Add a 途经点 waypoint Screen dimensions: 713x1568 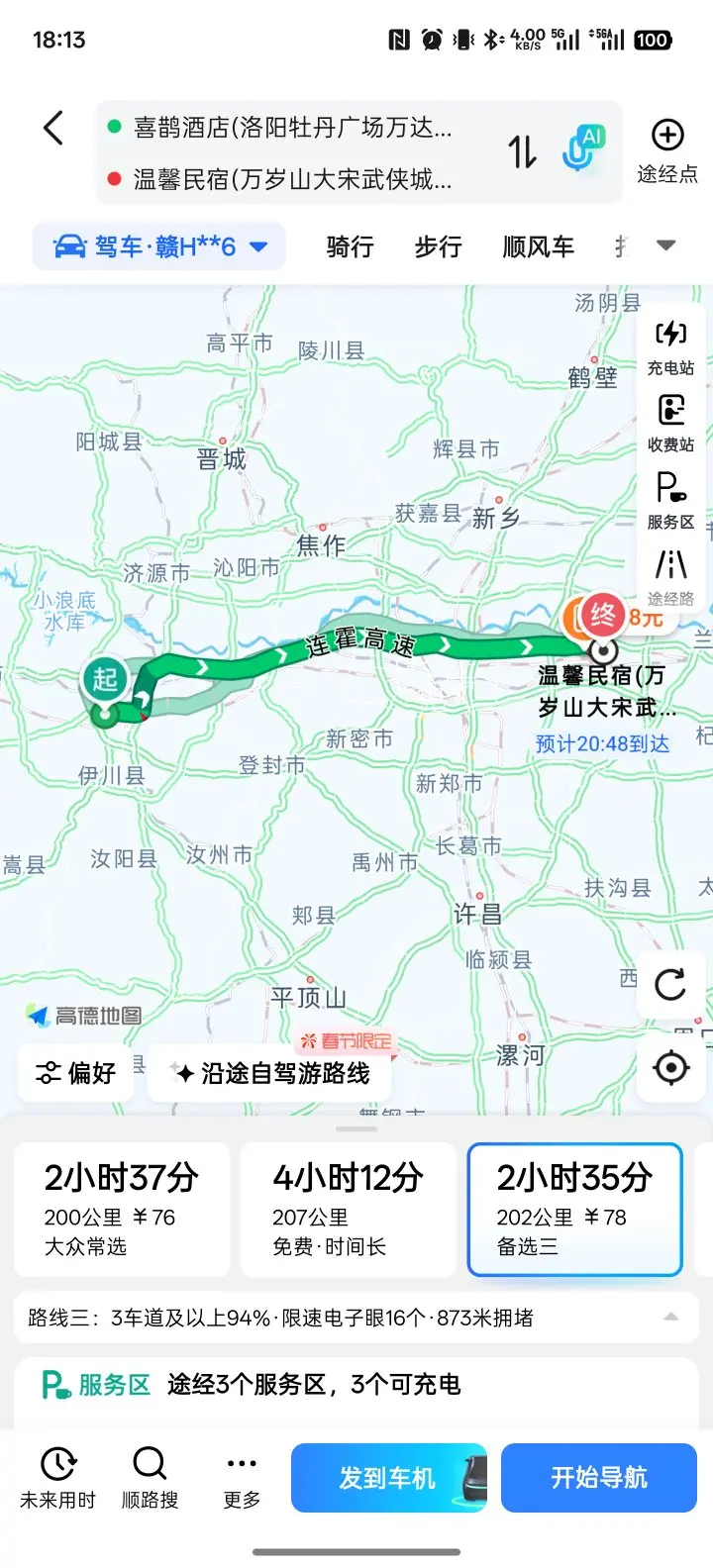pyautogui.click(x=667, y=151)
